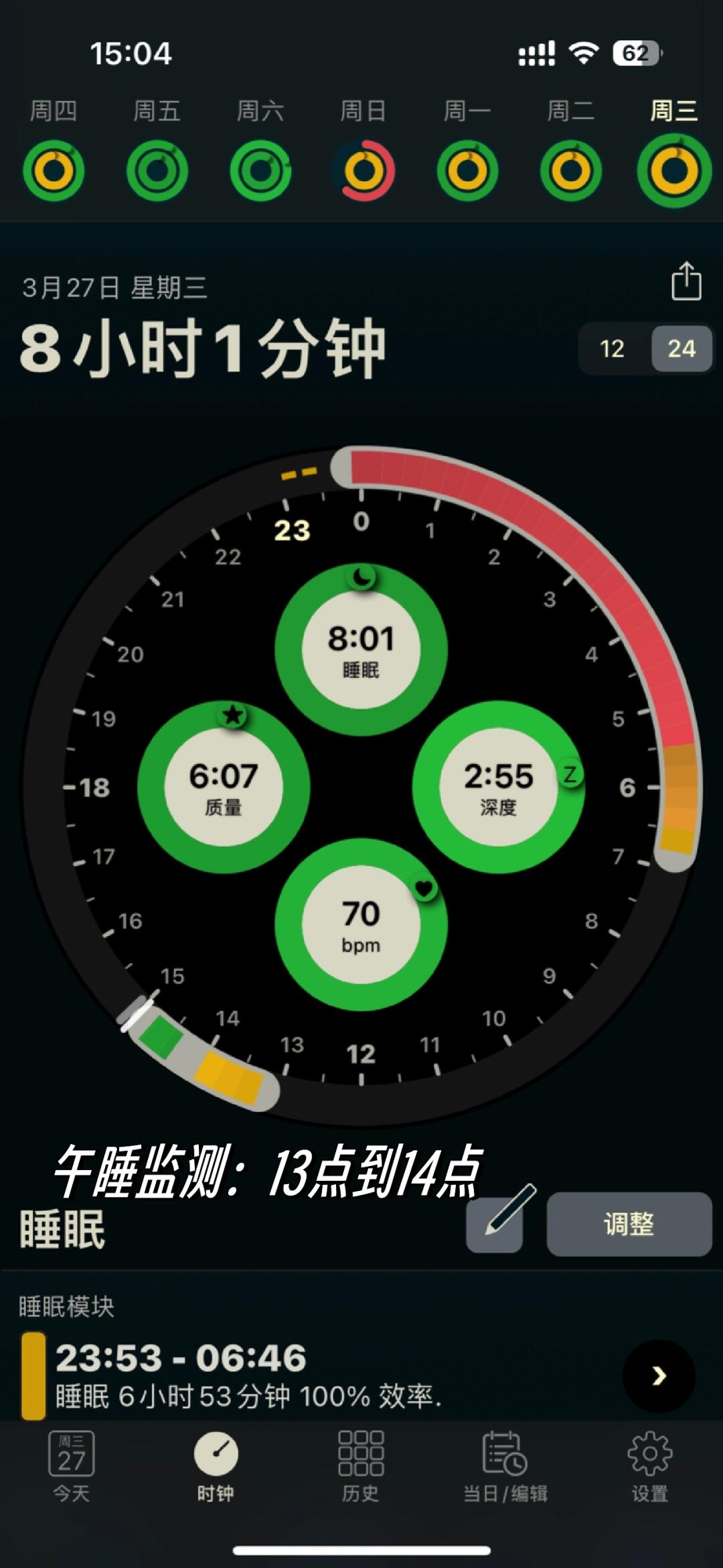Switch clock to 12-hour view
723x1568 pixels.
(x=612, y=348)
